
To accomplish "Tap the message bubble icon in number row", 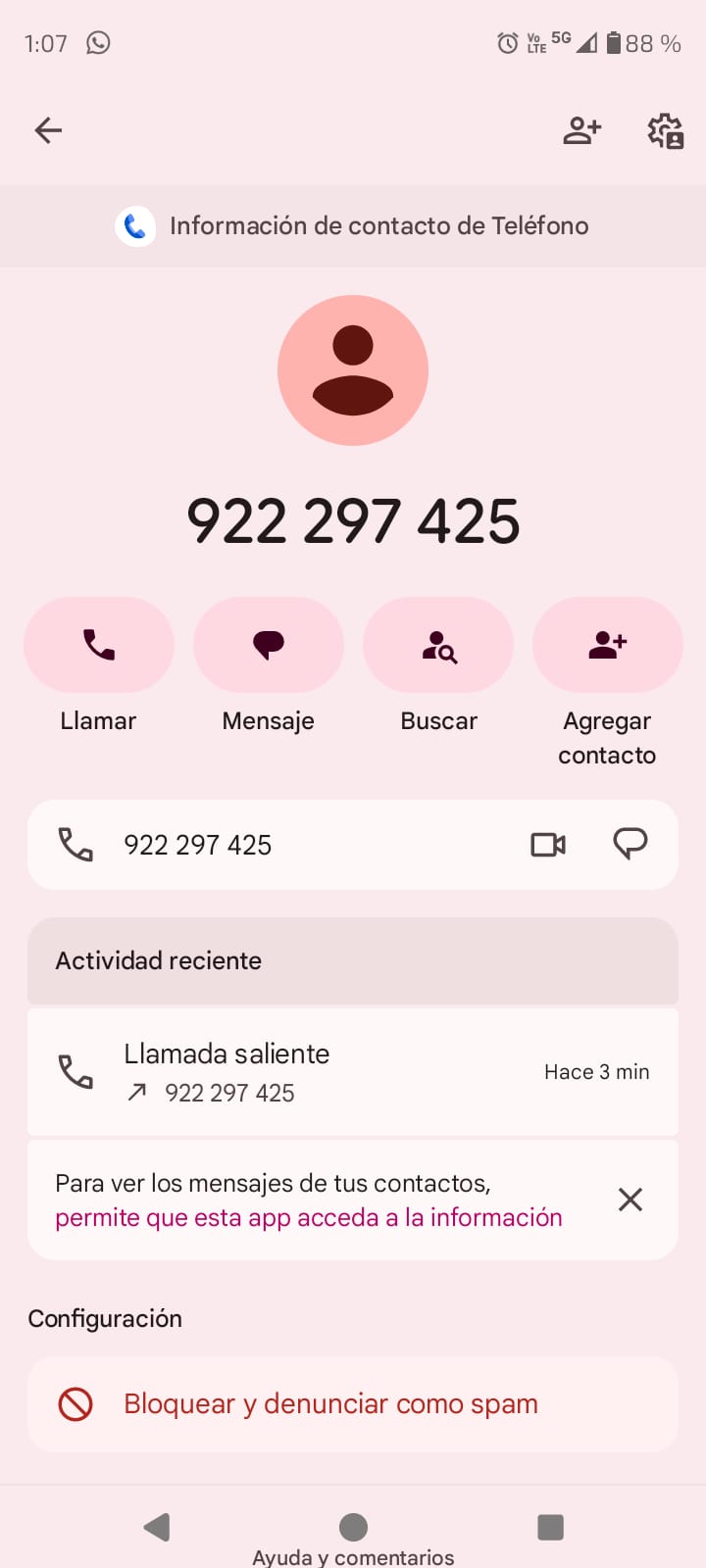I will tap(630, 845).
